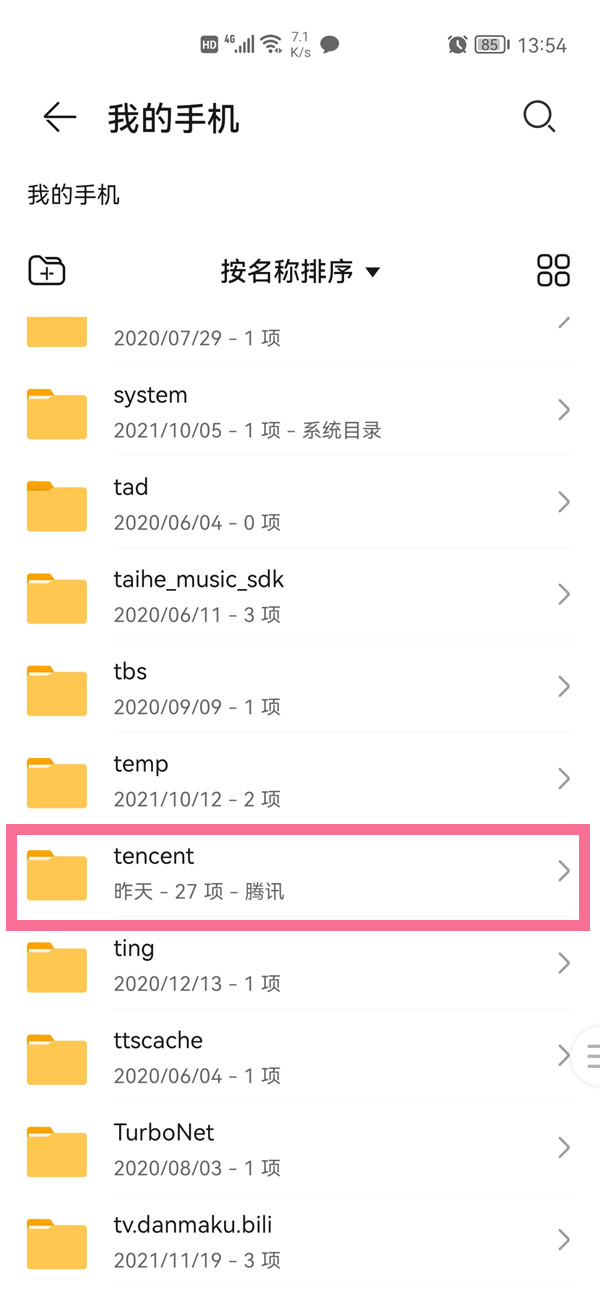Open the 按名称排序 sort dropdown

point(300,271)
